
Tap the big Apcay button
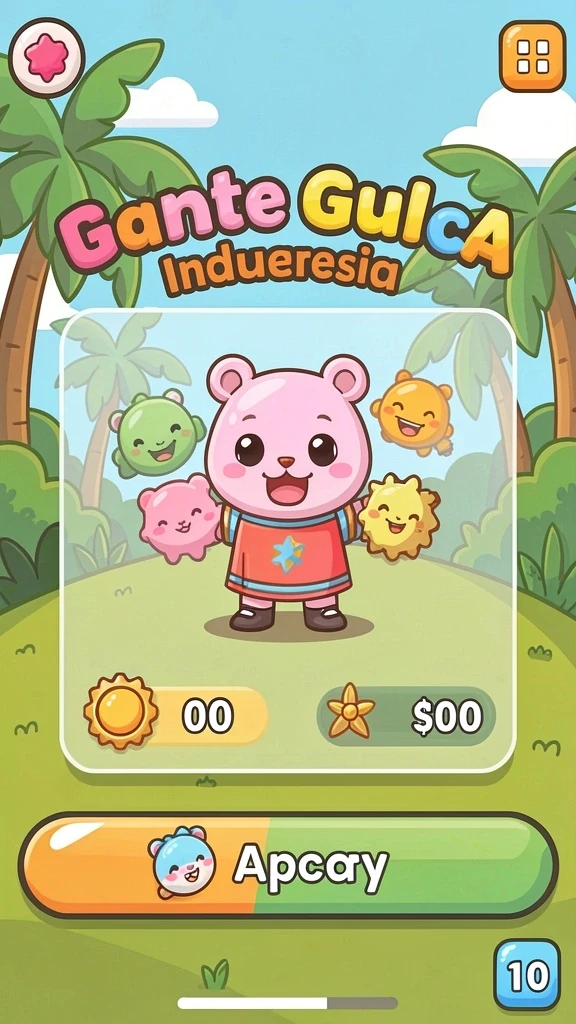coord(288,865)
